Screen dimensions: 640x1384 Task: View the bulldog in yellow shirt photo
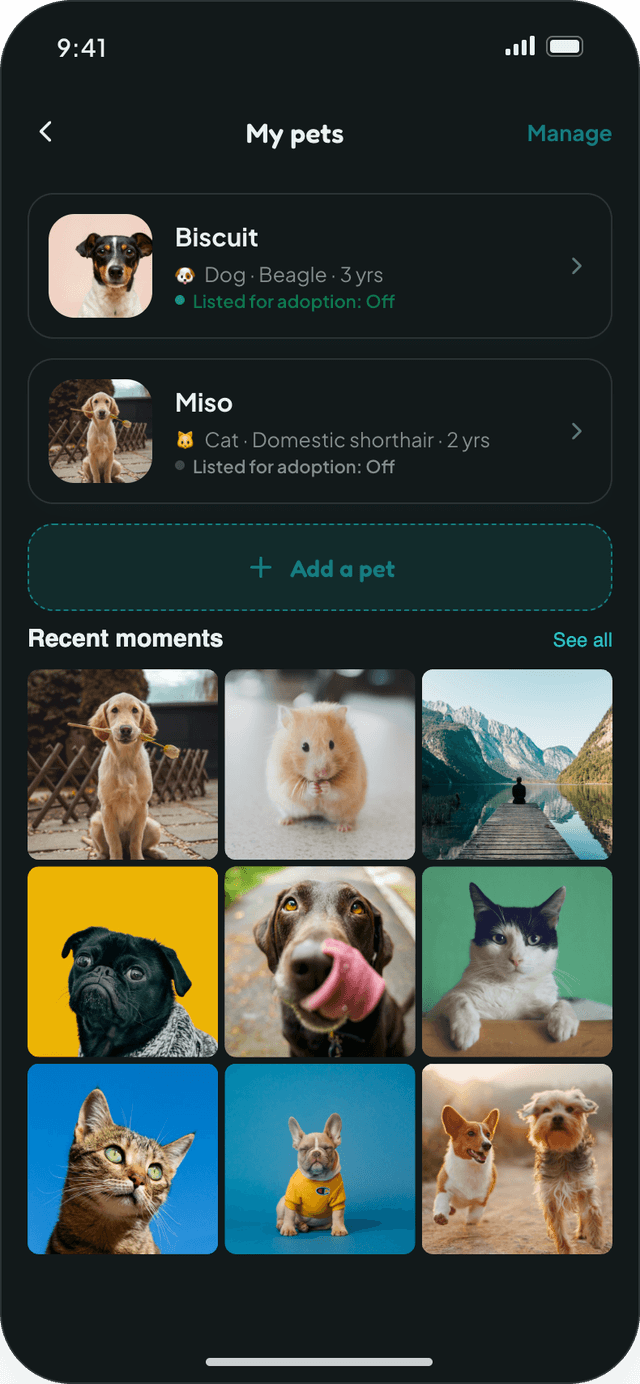(x=320, y=1159)
